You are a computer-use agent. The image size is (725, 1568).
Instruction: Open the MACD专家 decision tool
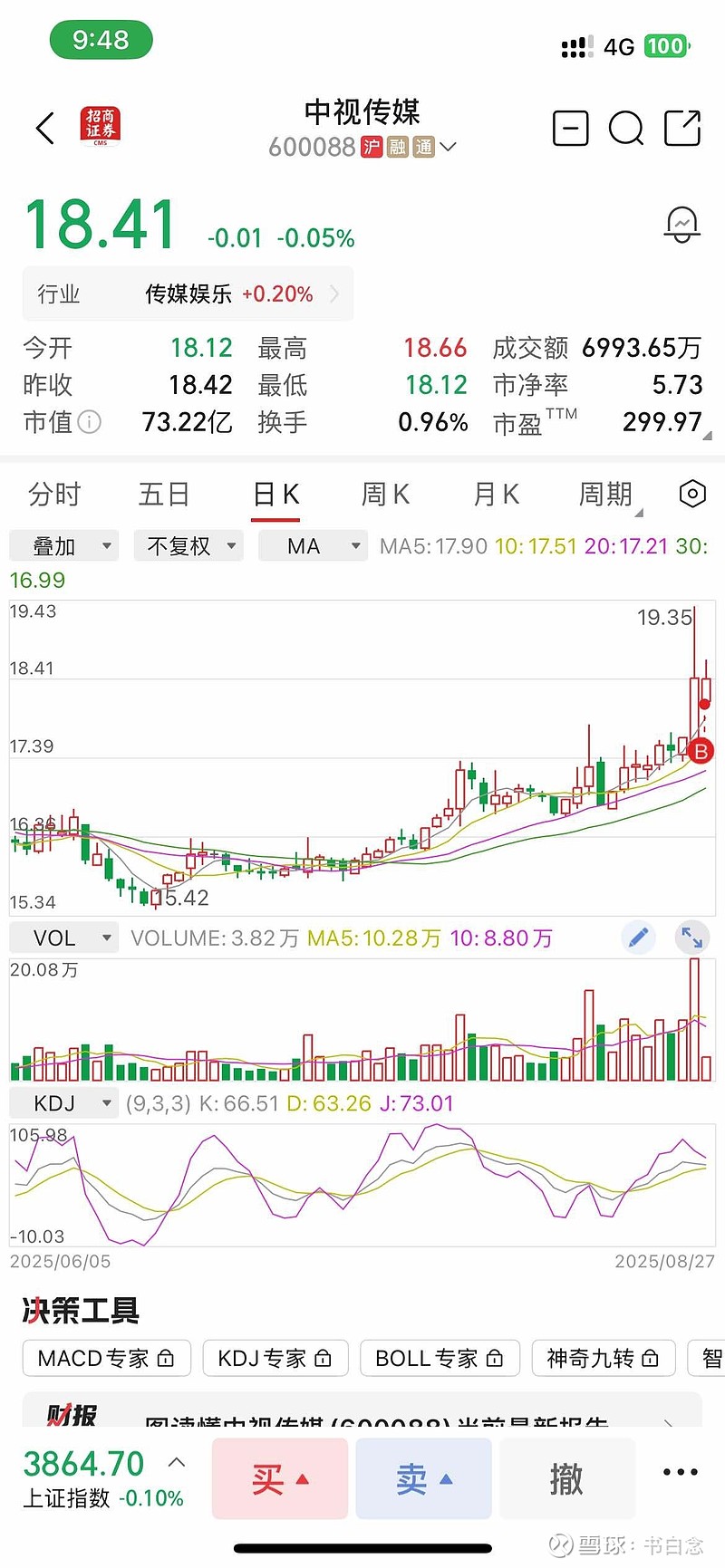[x=106, y=1358]
